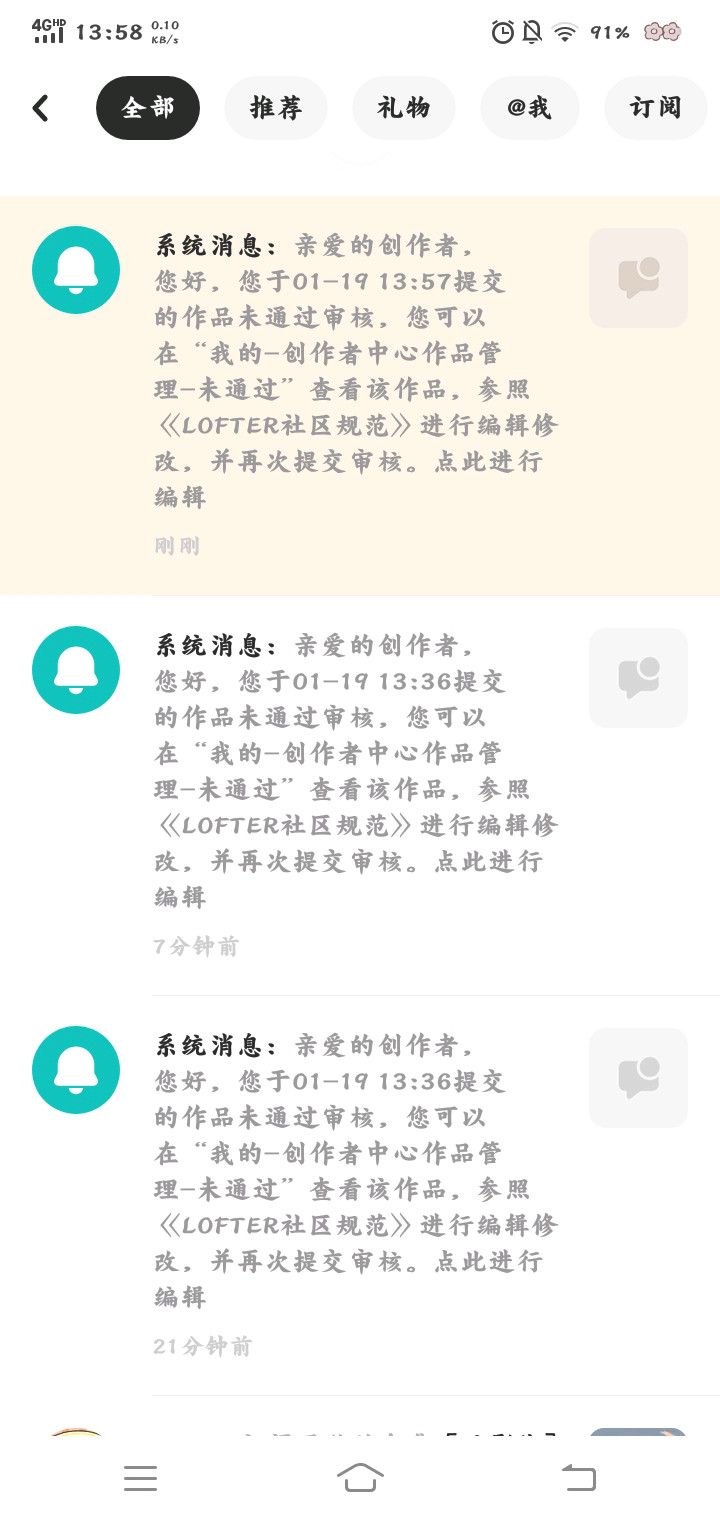Tap the thumbnail beside the 13:57 message

coord(638,278)
